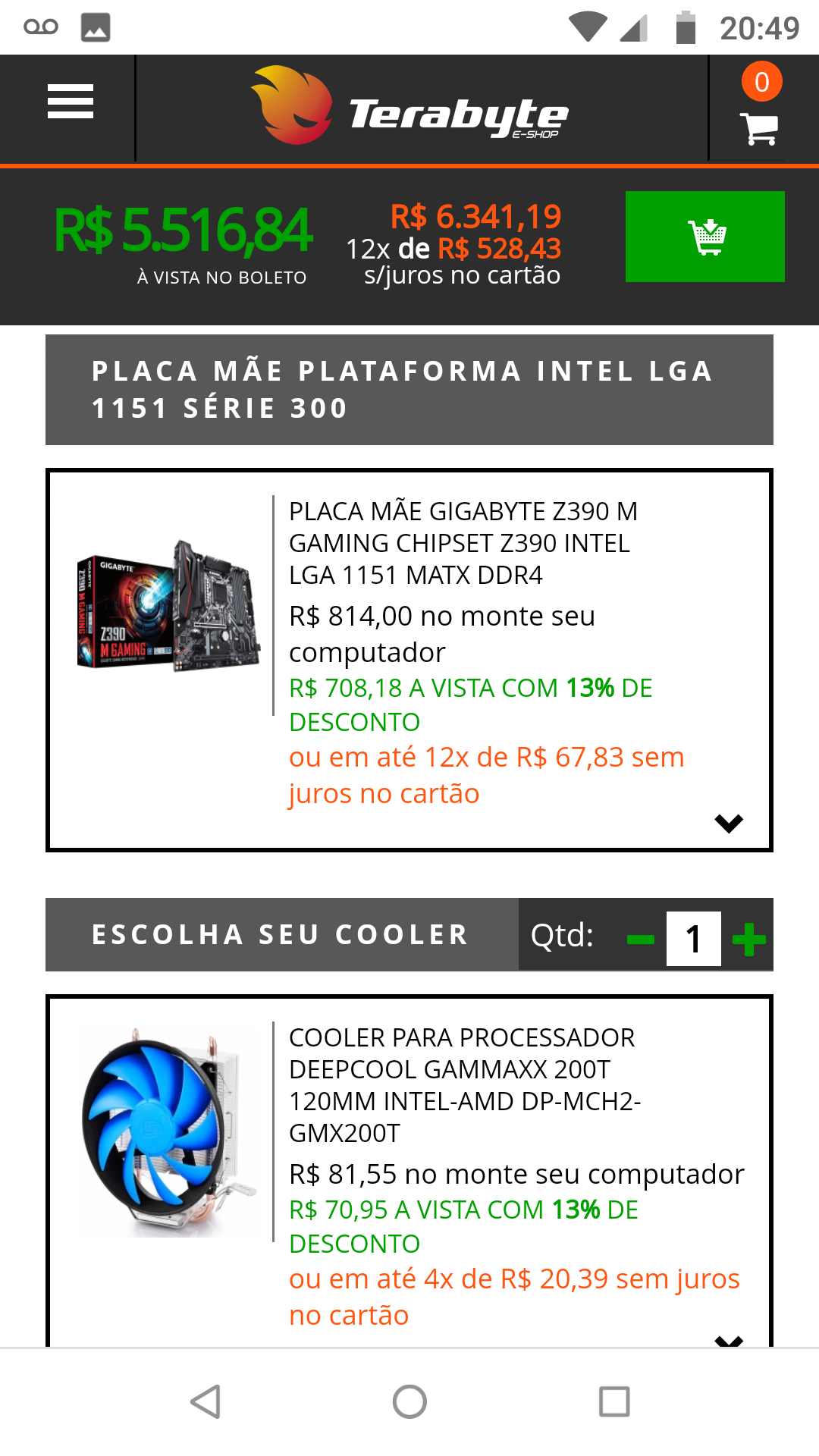Open the Deepcool Gammaxx 200T cooler card
The image size is (819, 1456).
(409, 1172)
